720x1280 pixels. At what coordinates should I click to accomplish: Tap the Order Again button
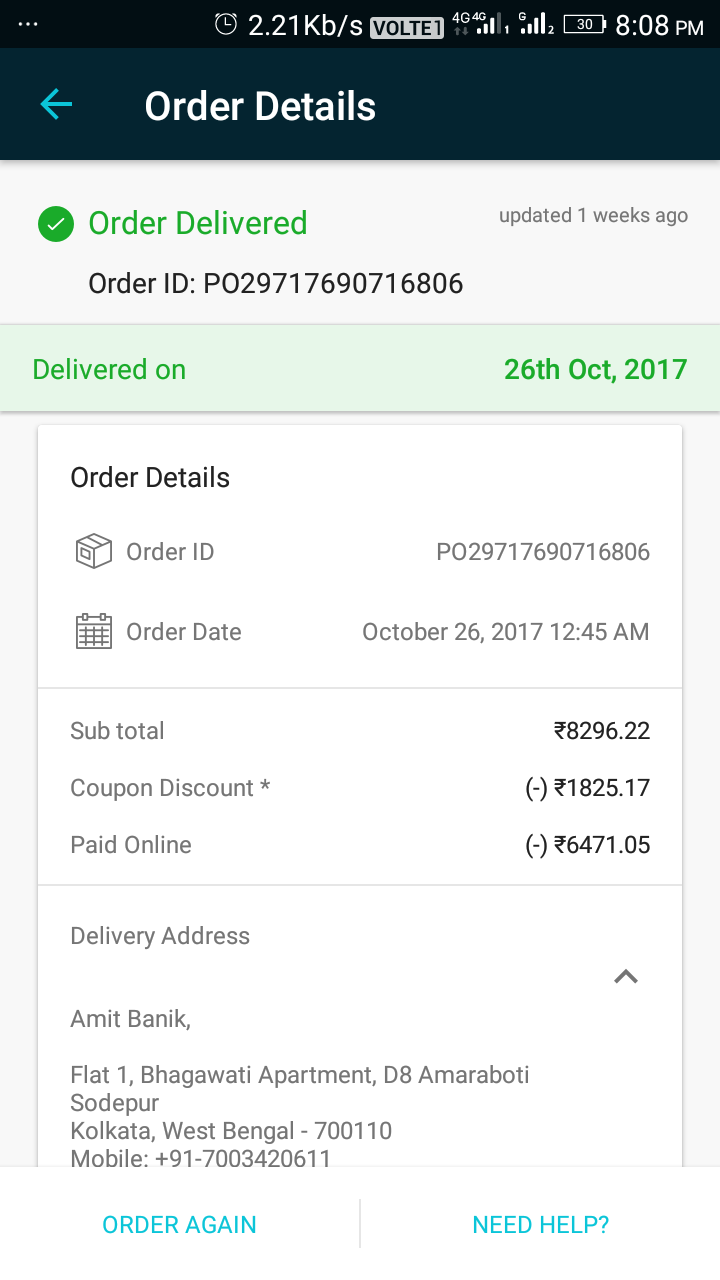pos(180,1224)
